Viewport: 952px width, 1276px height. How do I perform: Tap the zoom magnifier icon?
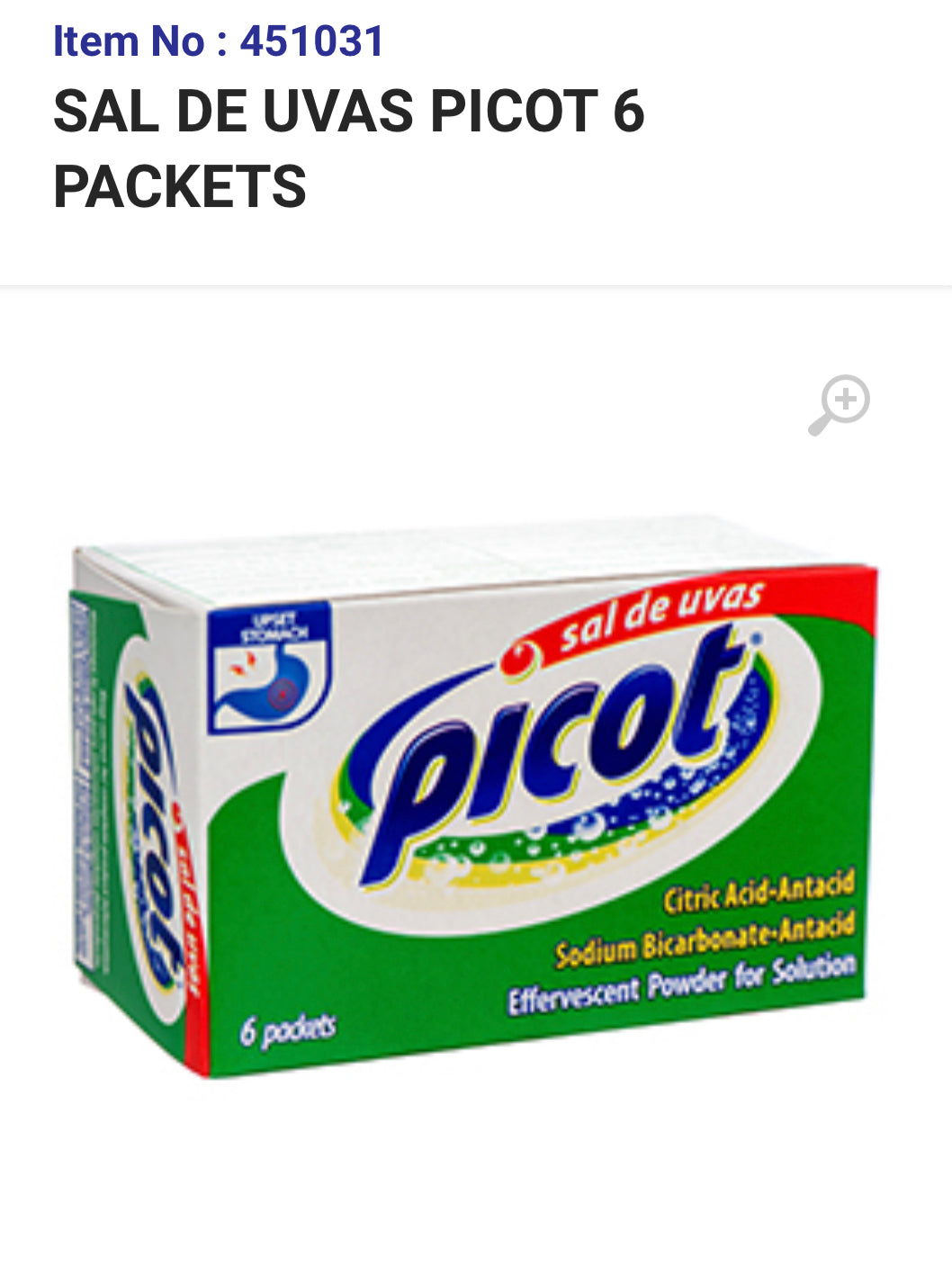(839, 405)
